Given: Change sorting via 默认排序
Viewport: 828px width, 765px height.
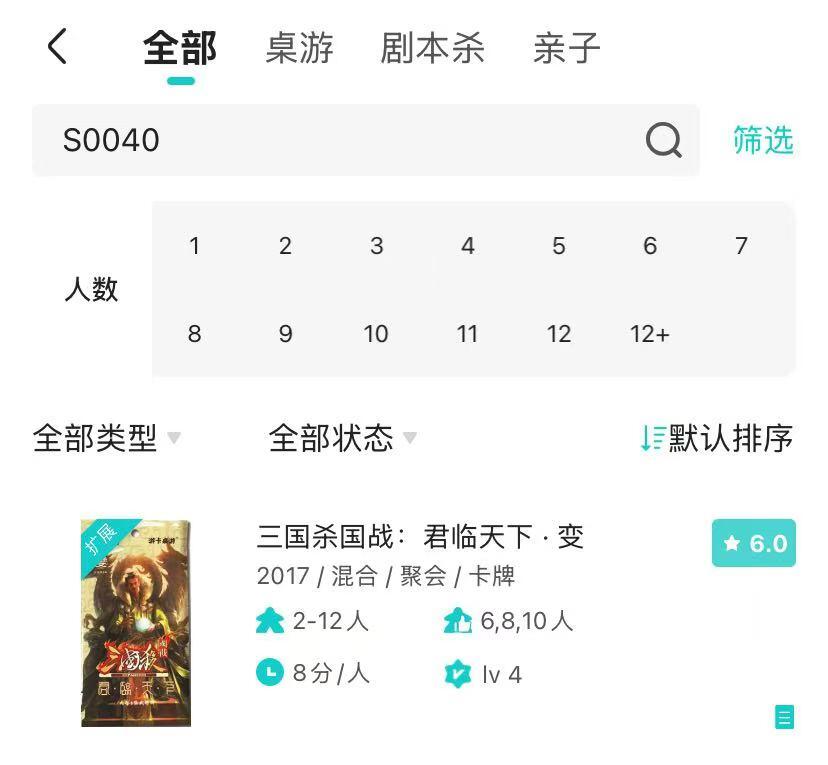Looking at the screenshot, I should [x=717, y=438].
